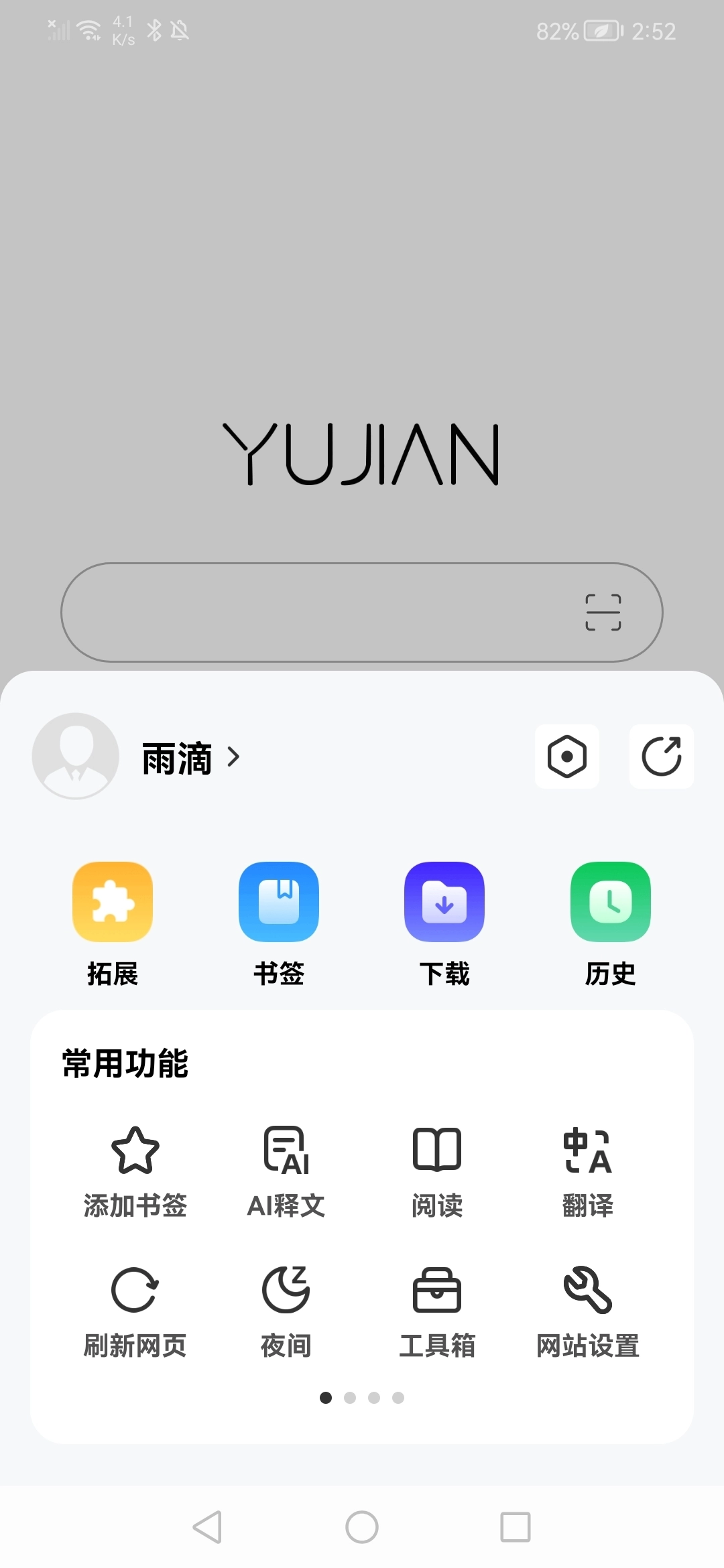Open 网站设置 website settings
Image resolution: width=724 pixels, height=1568 pixels.
[x=587, y=1307]
